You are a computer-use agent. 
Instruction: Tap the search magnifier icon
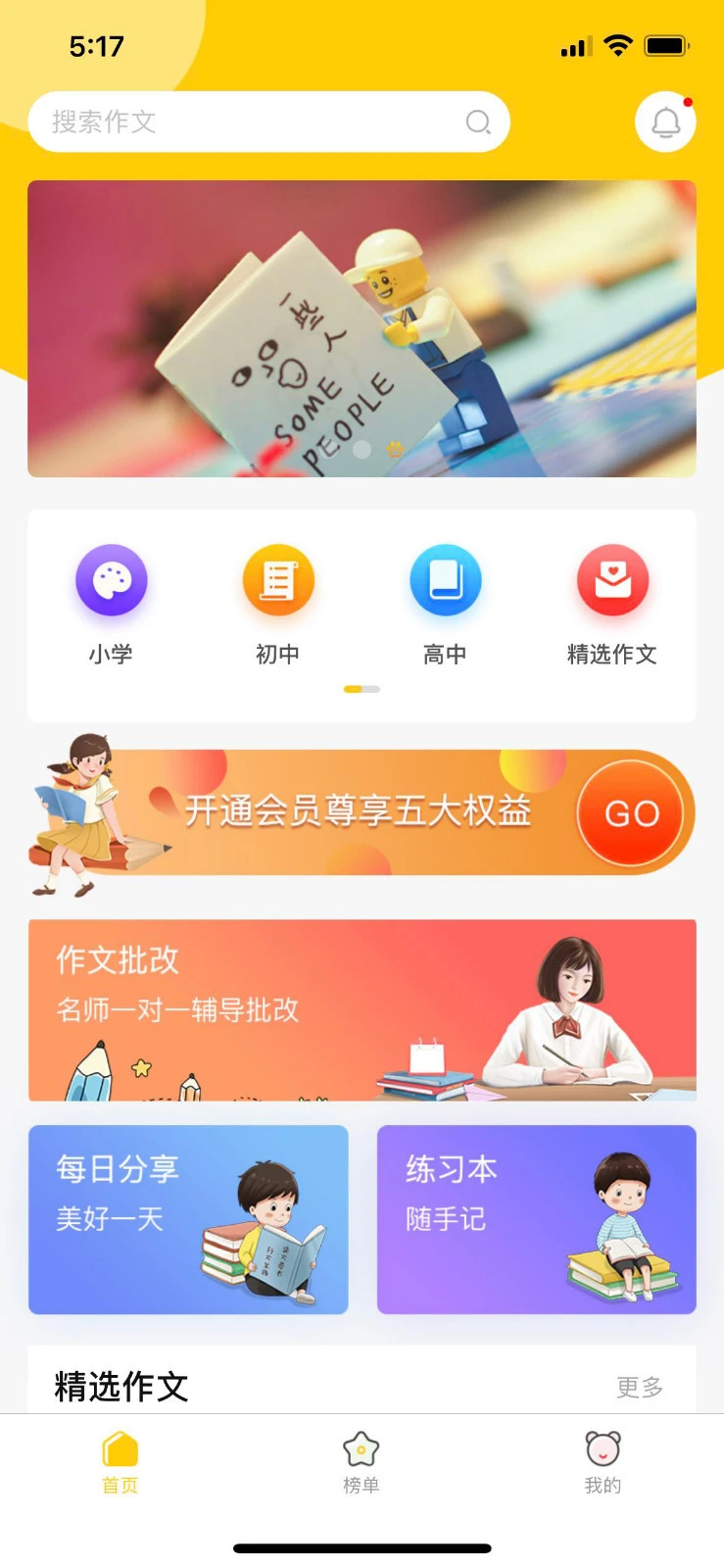pos(478,122)
